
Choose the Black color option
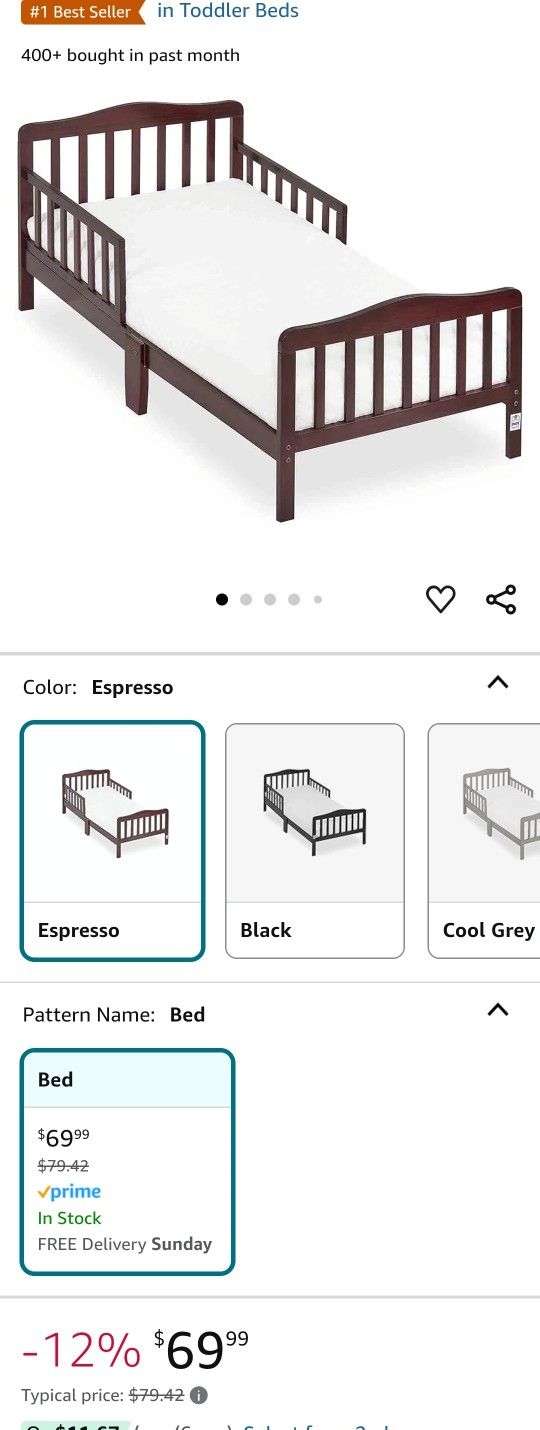click(315, 840)
